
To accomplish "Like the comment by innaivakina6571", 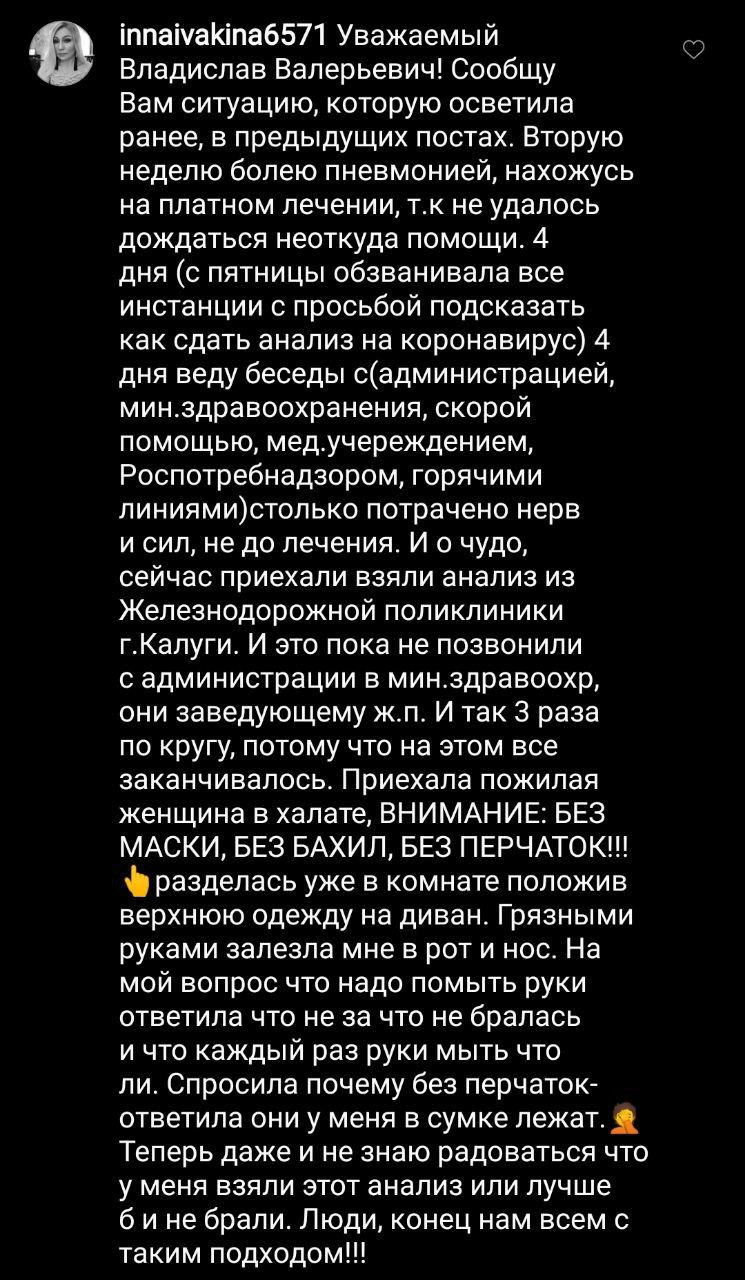I will 694,49.
